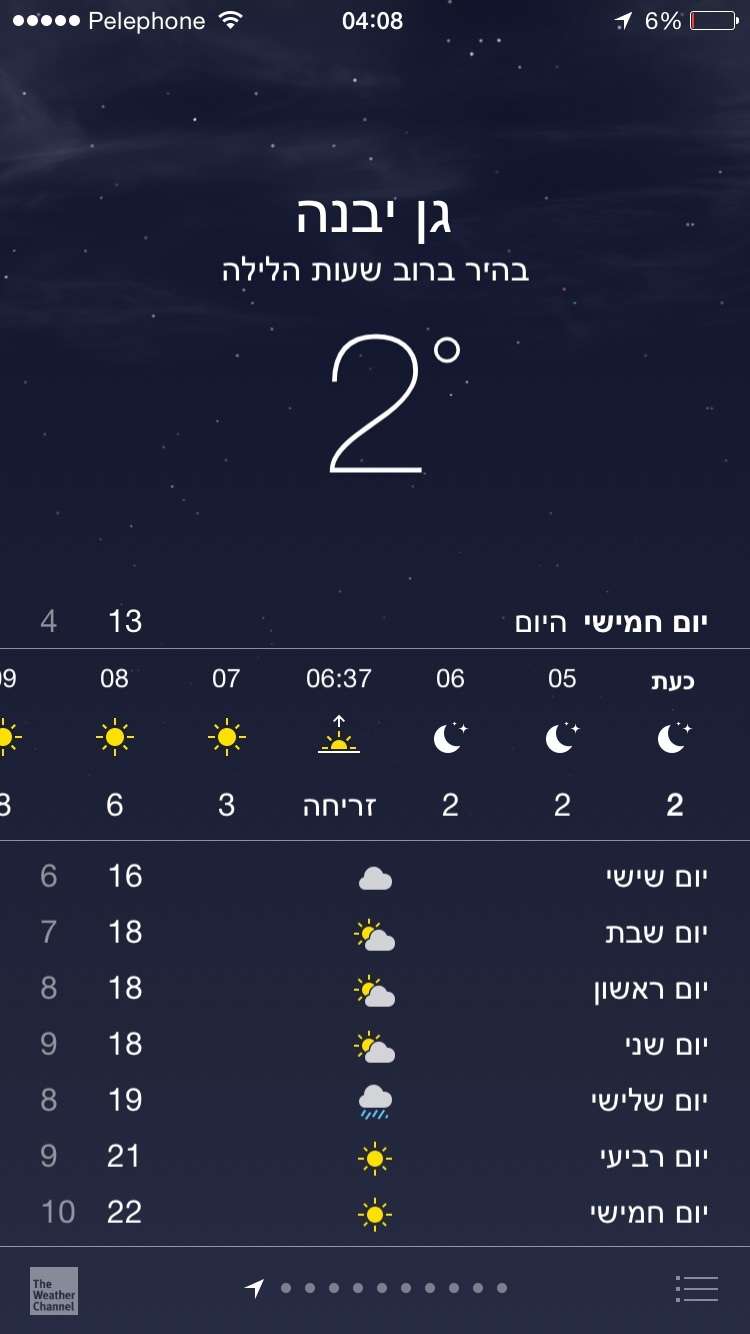Open The Weather Channel link
This screenshot has width=750, height=1334.
pos(54,1290)
